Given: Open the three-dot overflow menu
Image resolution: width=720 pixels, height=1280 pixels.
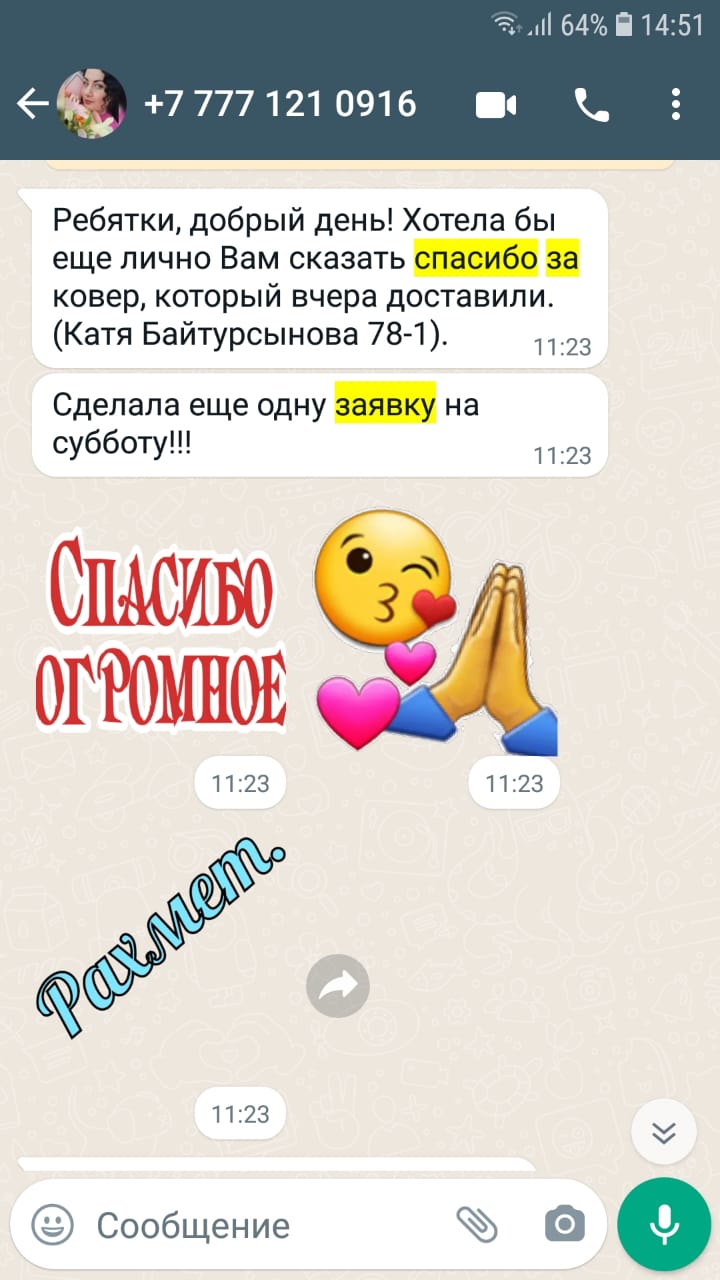Looking at the screenshot, I should click(x=676, y=104).
